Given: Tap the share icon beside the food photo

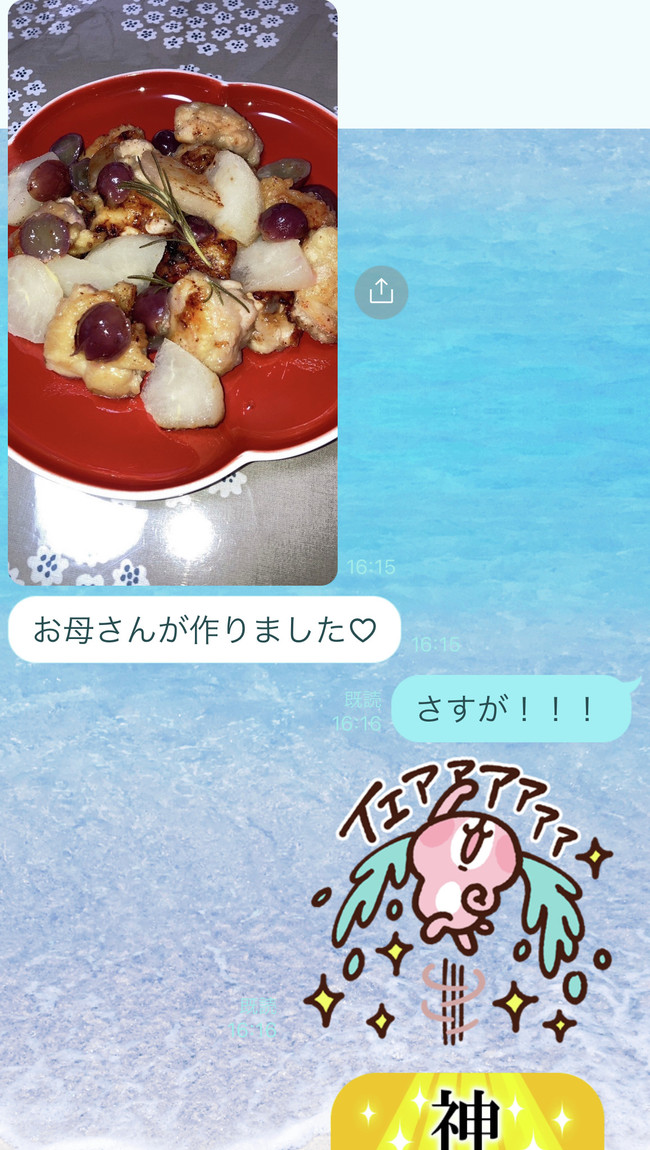Looking at the screenshot, I should click(381, 292).
